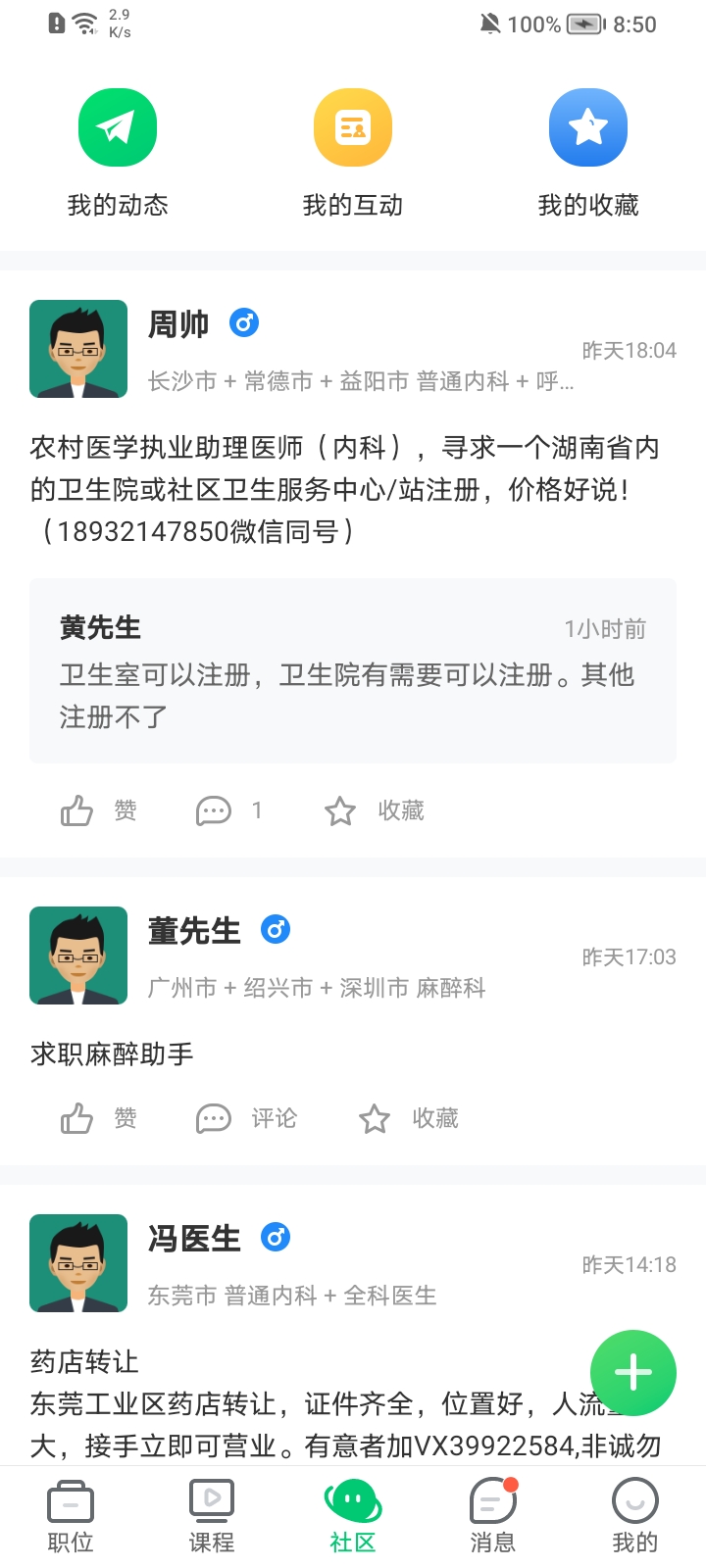Viewport: 706px width, 1568px height.
Task: Open 冯医生's profile picture
Action: coord(78,1263)
